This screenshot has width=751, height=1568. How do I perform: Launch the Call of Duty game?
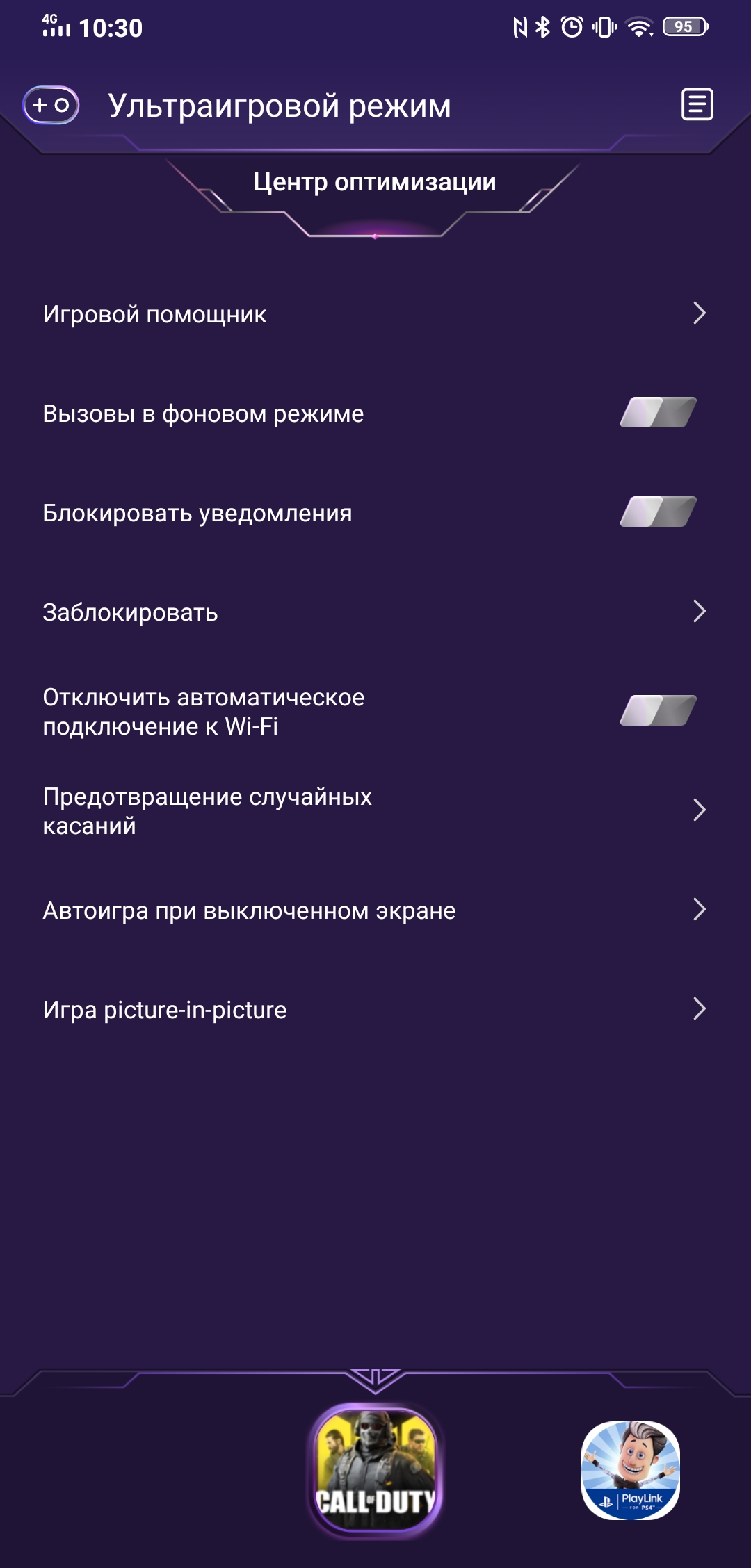click(375, 1471)
